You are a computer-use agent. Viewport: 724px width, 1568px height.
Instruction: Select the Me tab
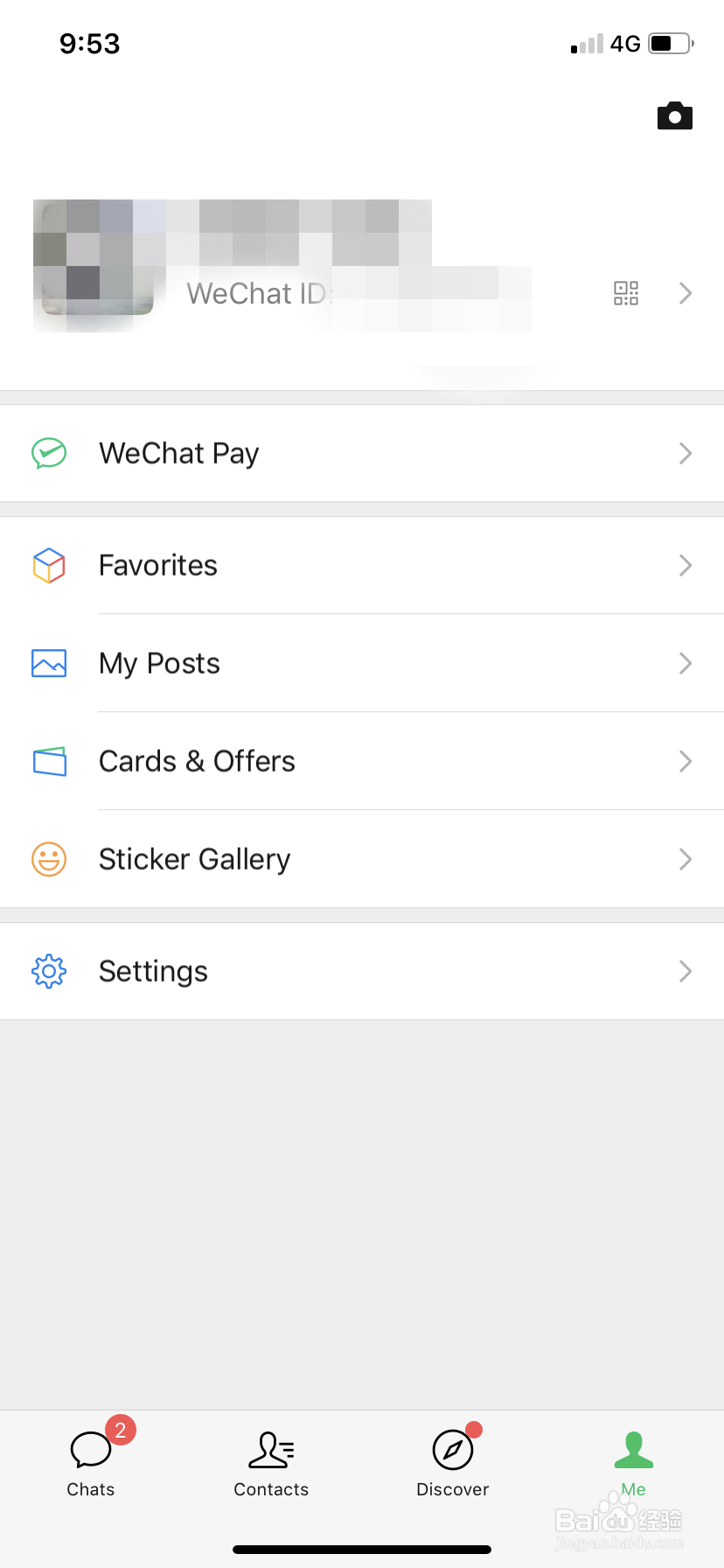point(634,1461)
